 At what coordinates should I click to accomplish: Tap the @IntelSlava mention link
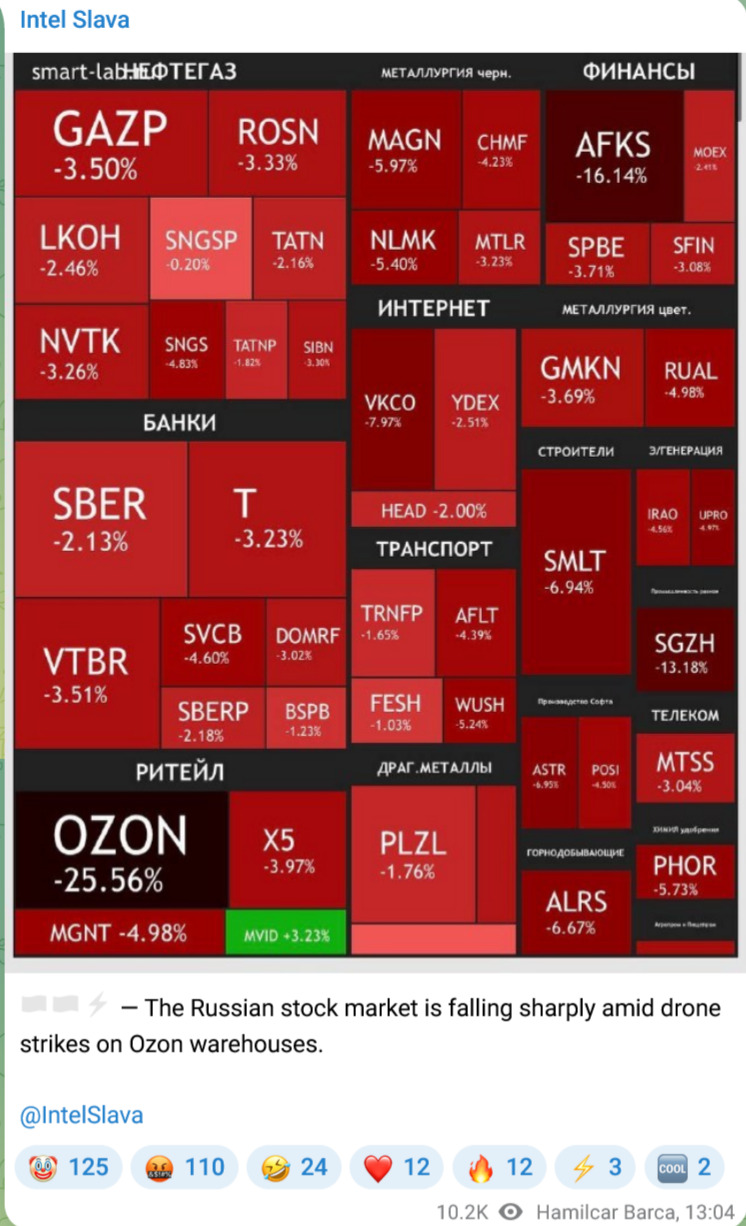pyautogui.click(x=81, y=1115)
